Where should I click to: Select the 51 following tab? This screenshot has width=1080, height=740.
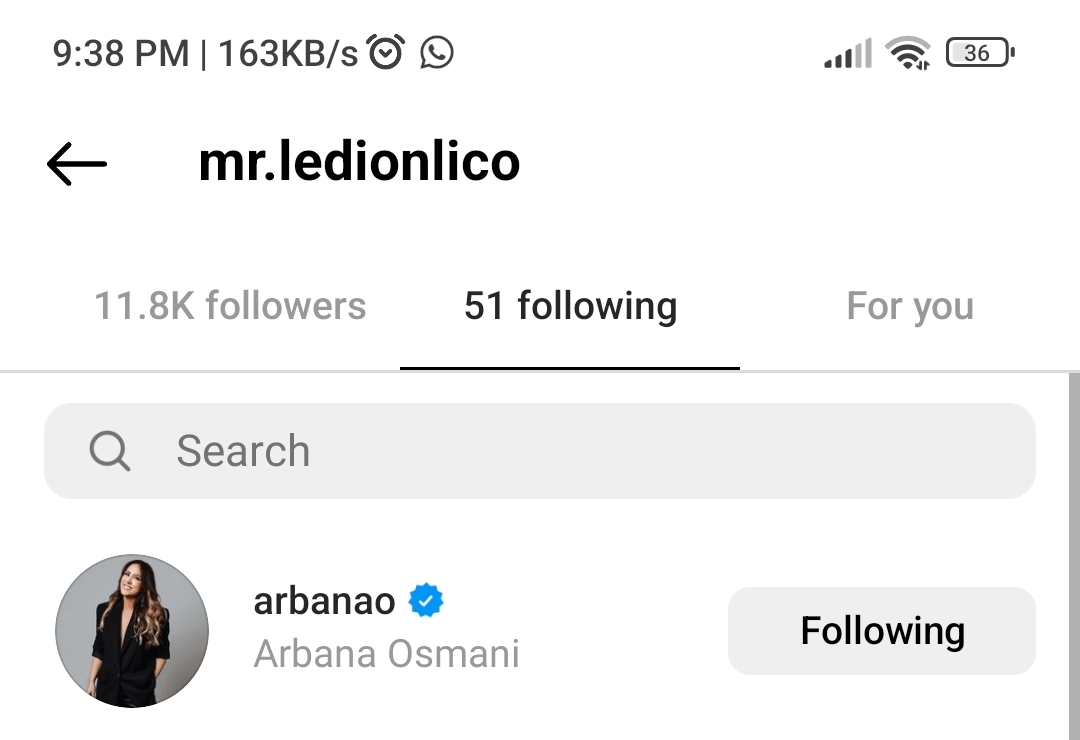click(570, 306)
